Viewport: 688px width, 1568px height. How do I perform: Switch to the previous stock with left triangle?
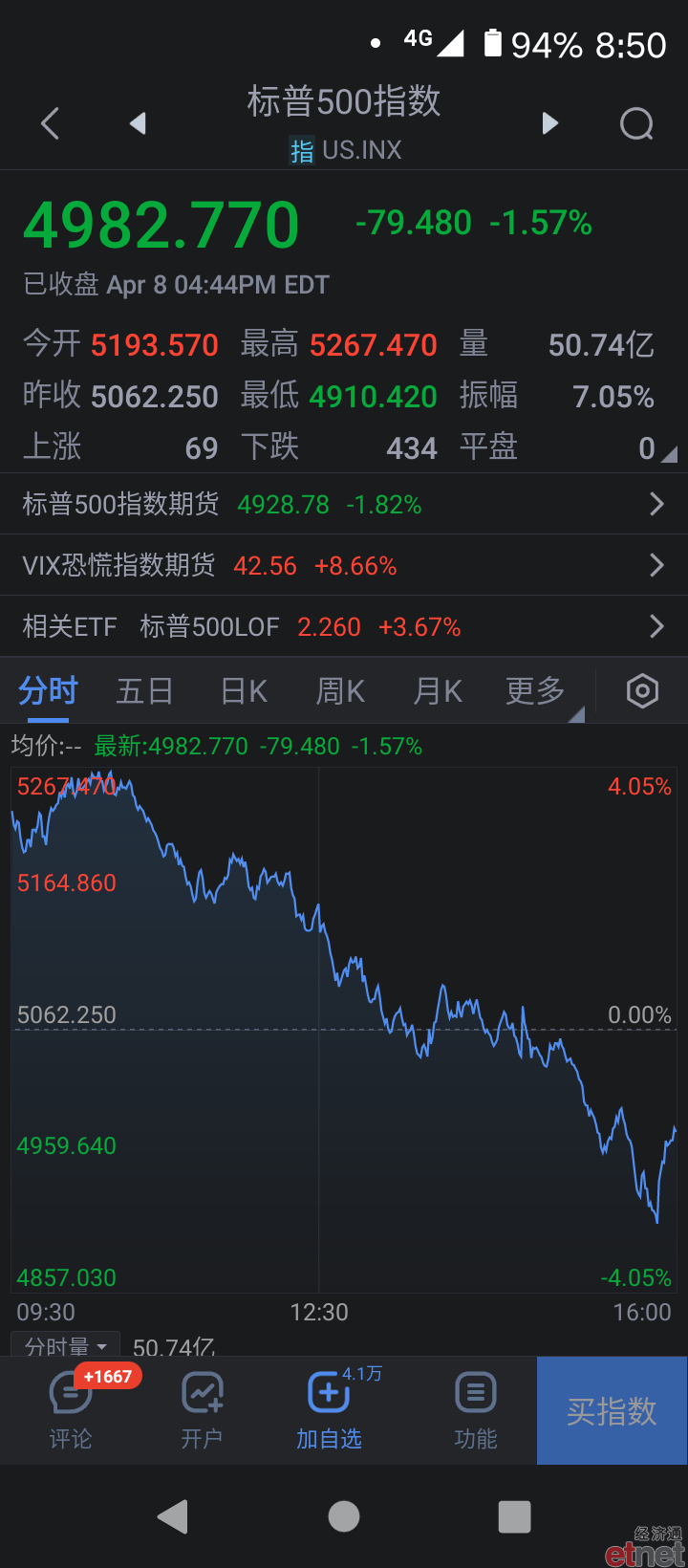(x=139, y=122)
